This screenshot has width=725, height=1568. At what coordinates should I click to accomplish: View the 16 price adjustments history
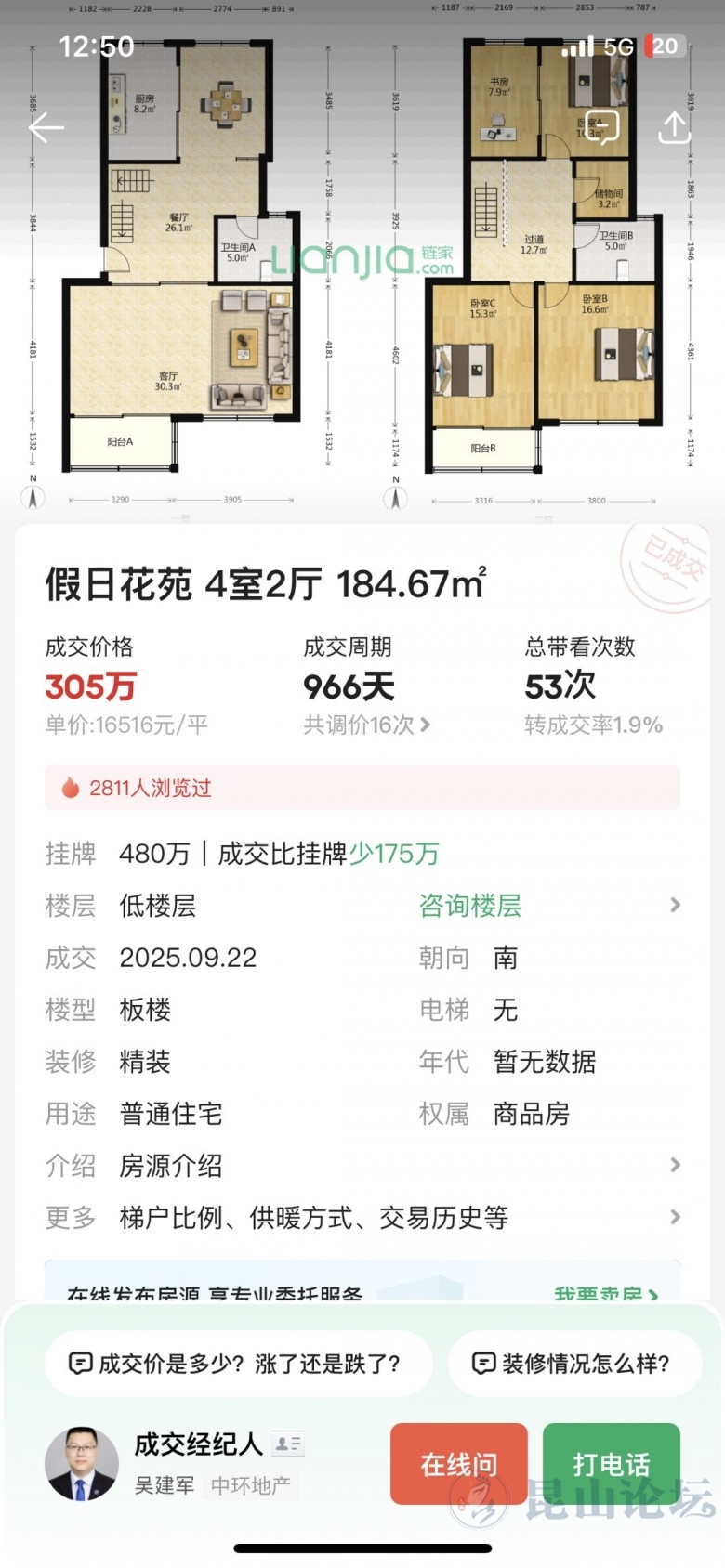(x=366, y=725)
